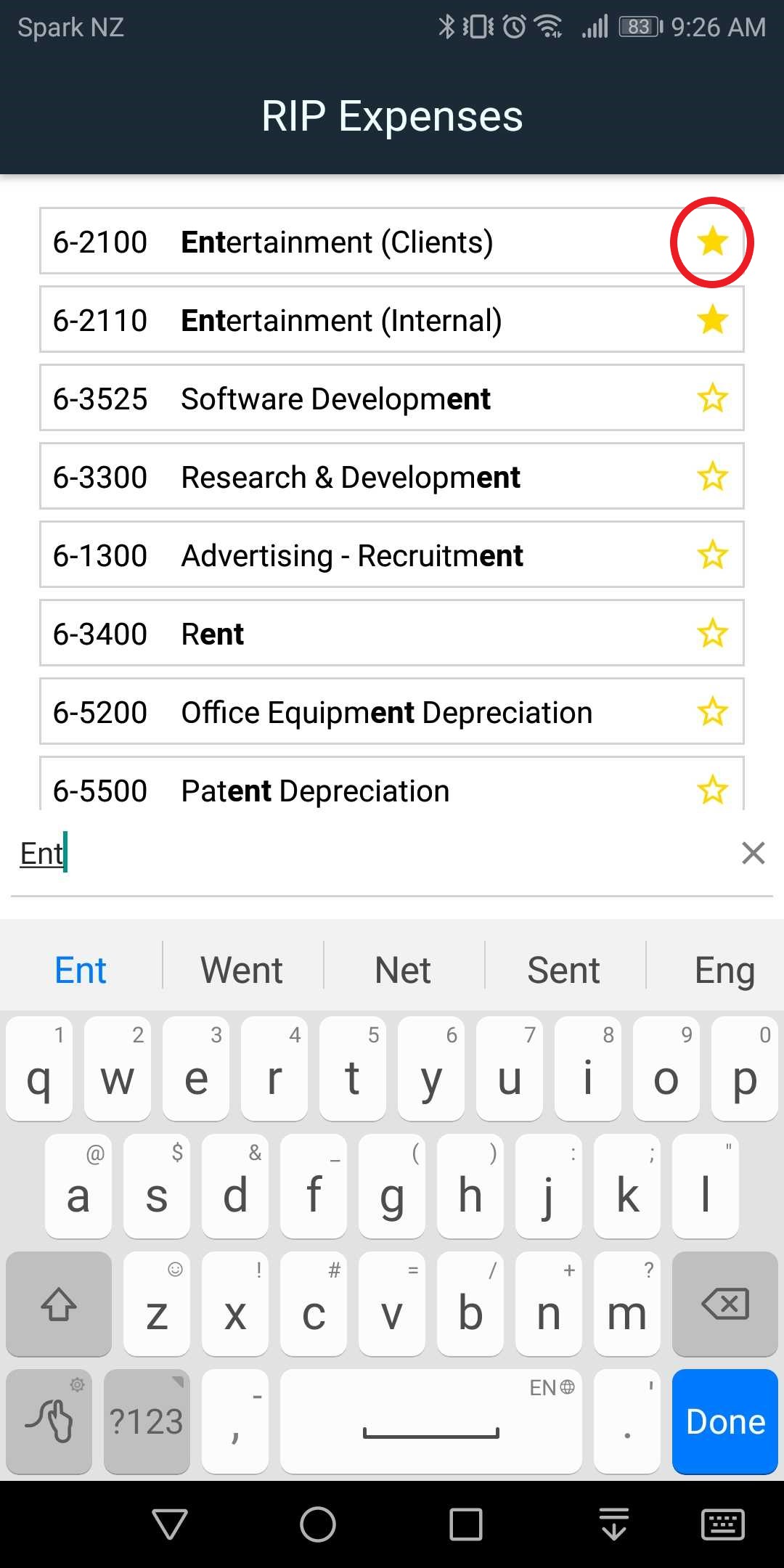Star the Rent account
This screenshot has height=1568, width=784.
tap(712, 633)
